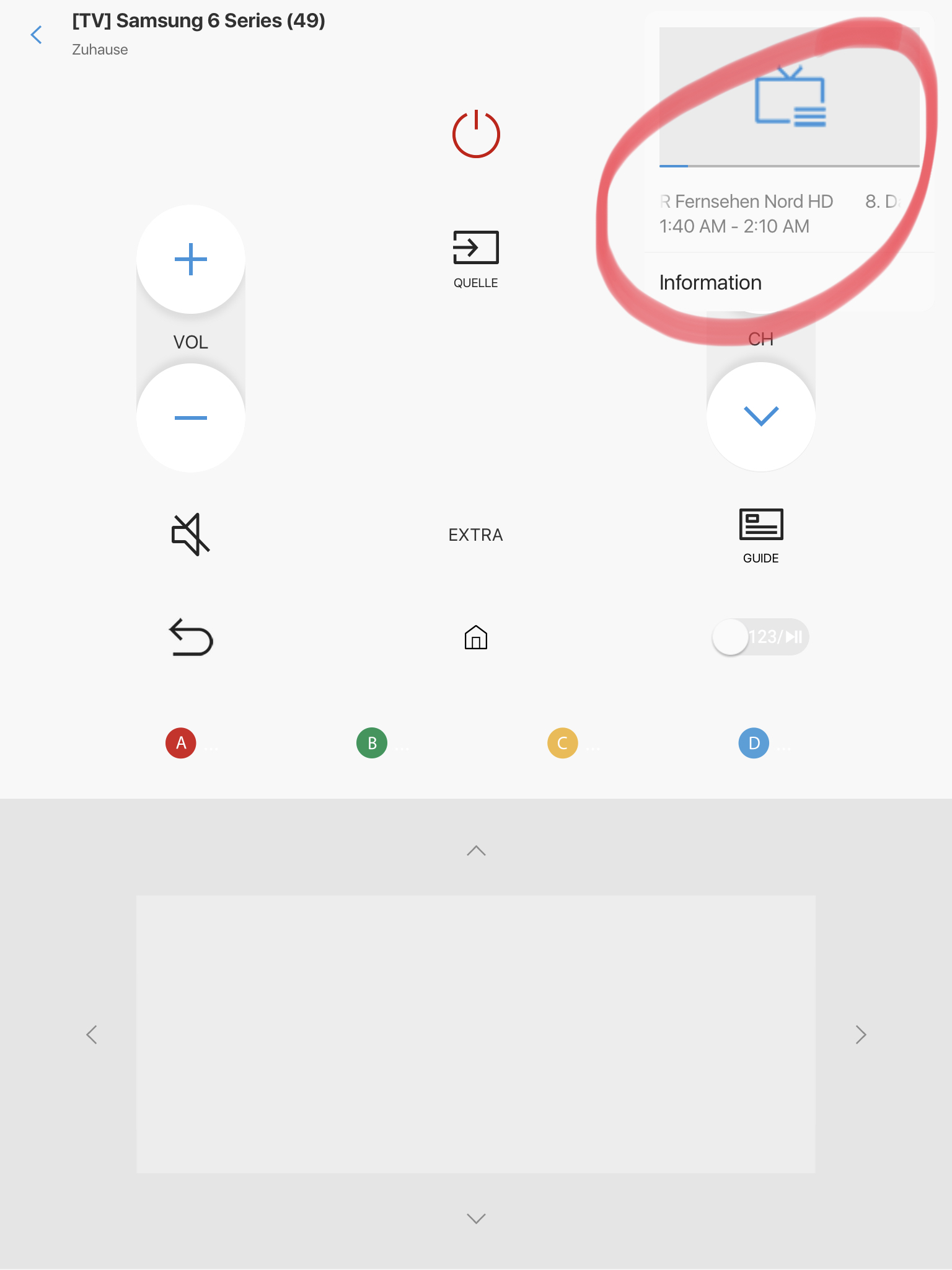Increase the volume with plus button
The image size is (952, 1270).
(x=191, y=259)
